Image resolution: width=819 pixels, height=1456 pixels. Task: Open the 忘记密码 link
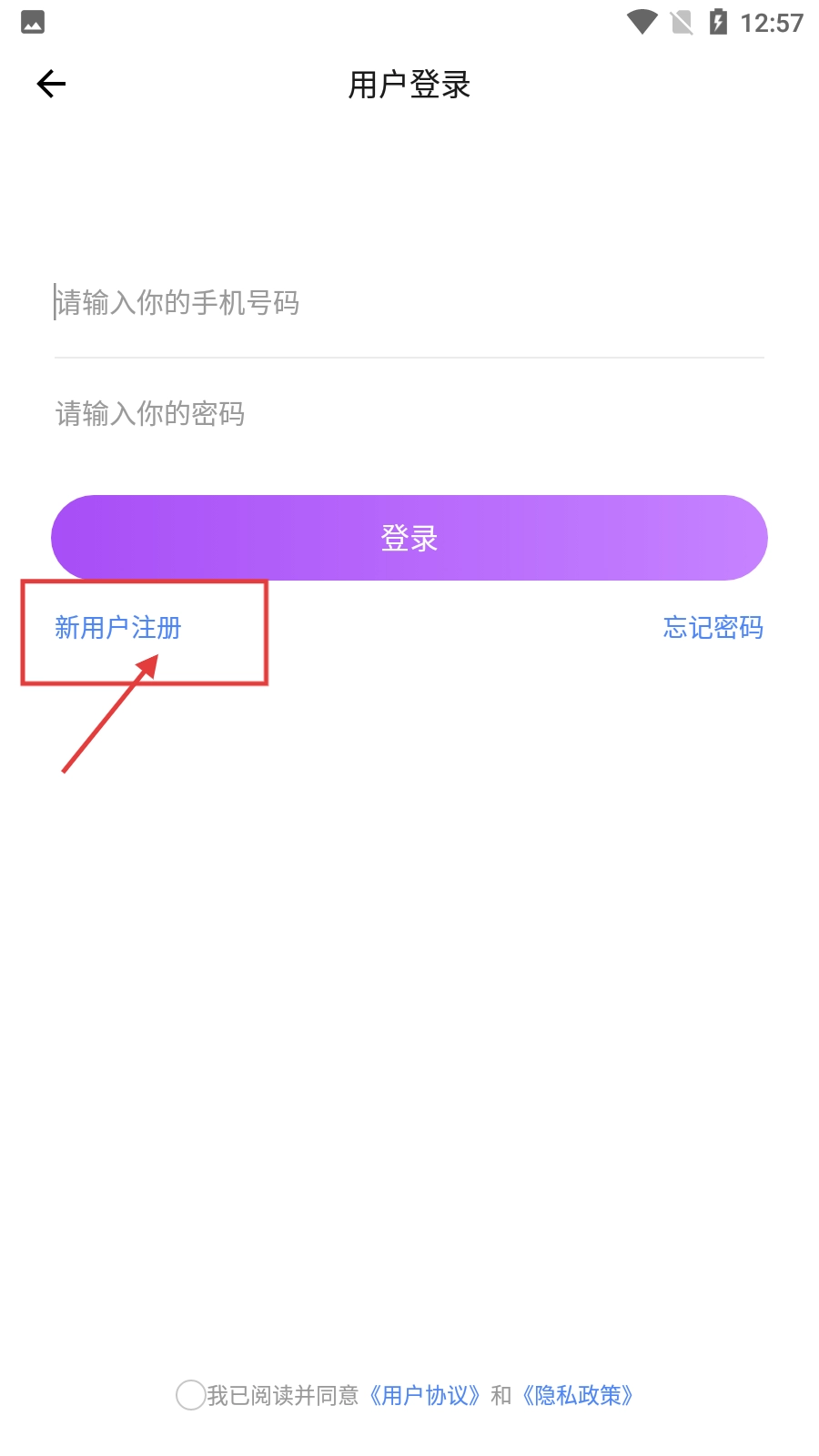(x=713, y=628)
